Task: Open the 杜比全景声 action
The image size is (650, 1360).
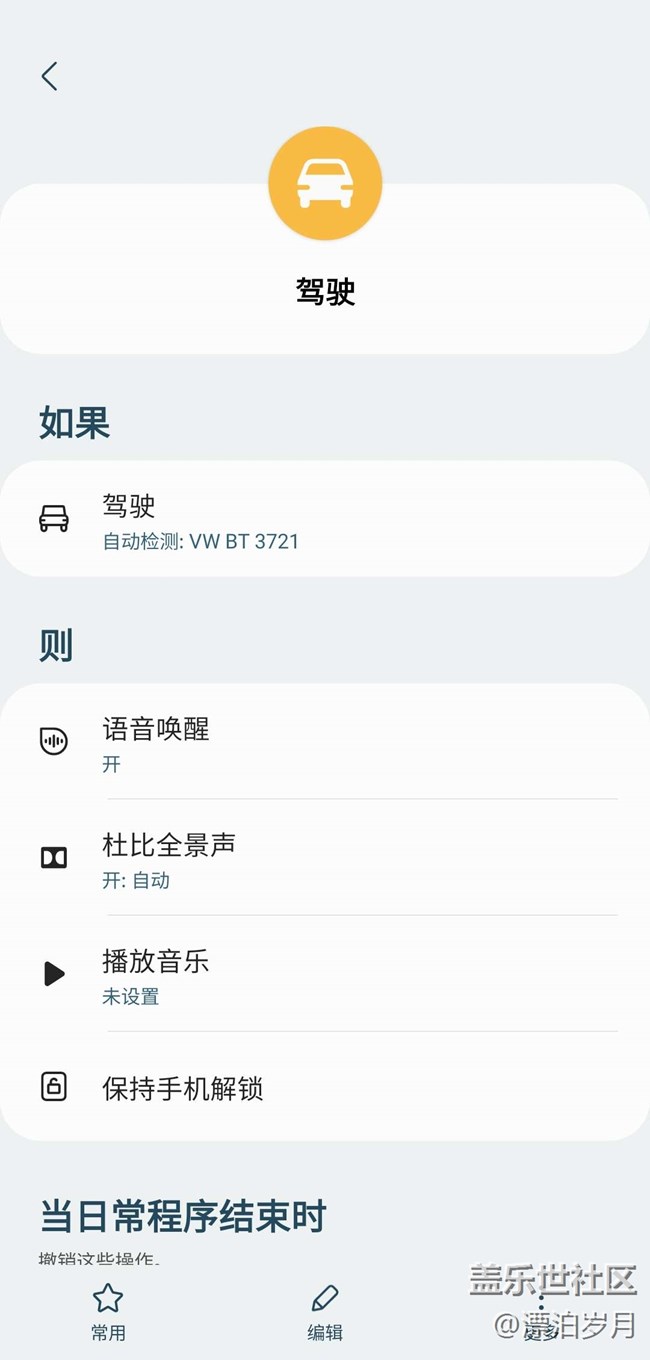Action: coord(324,858)
